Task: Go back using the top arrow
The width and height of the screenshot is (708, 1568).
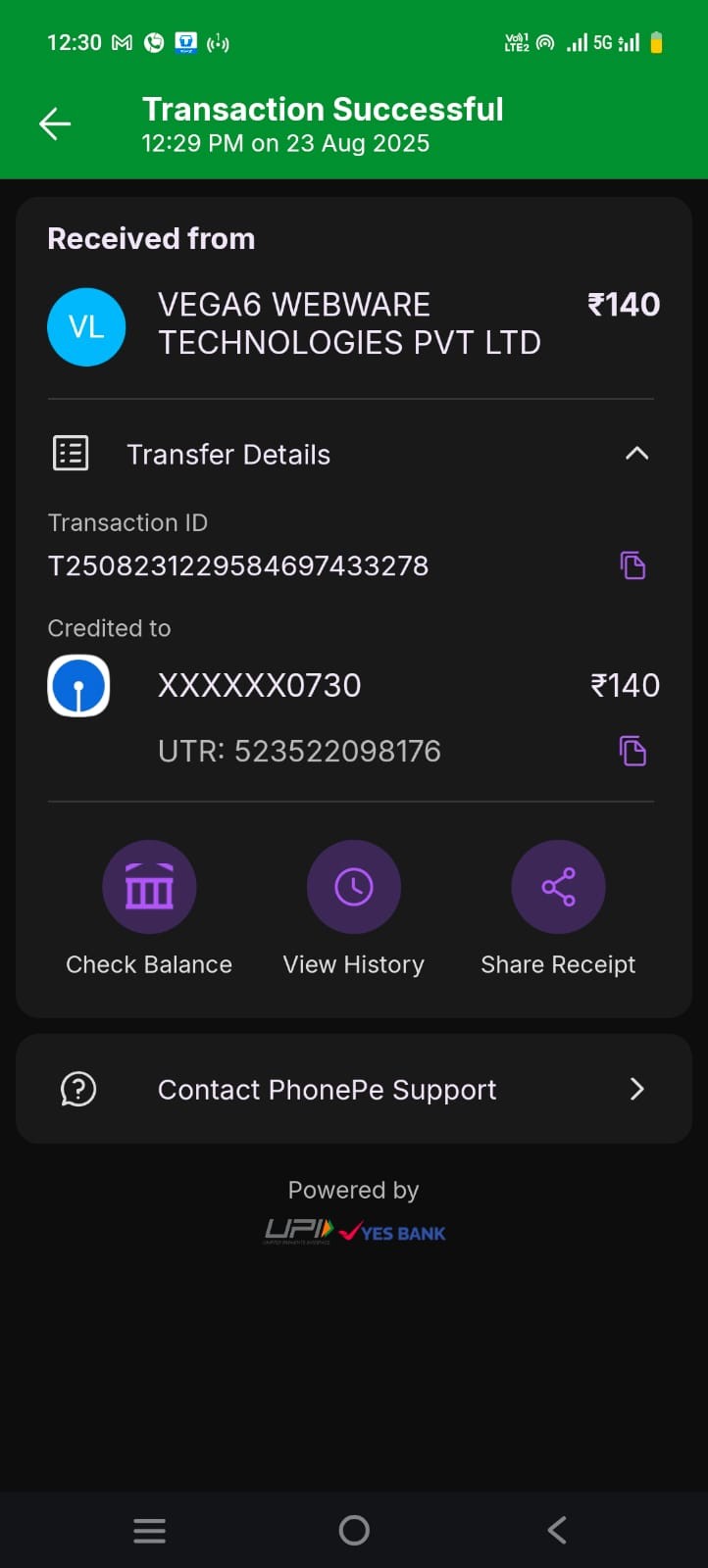Action: tap(55, 123)
